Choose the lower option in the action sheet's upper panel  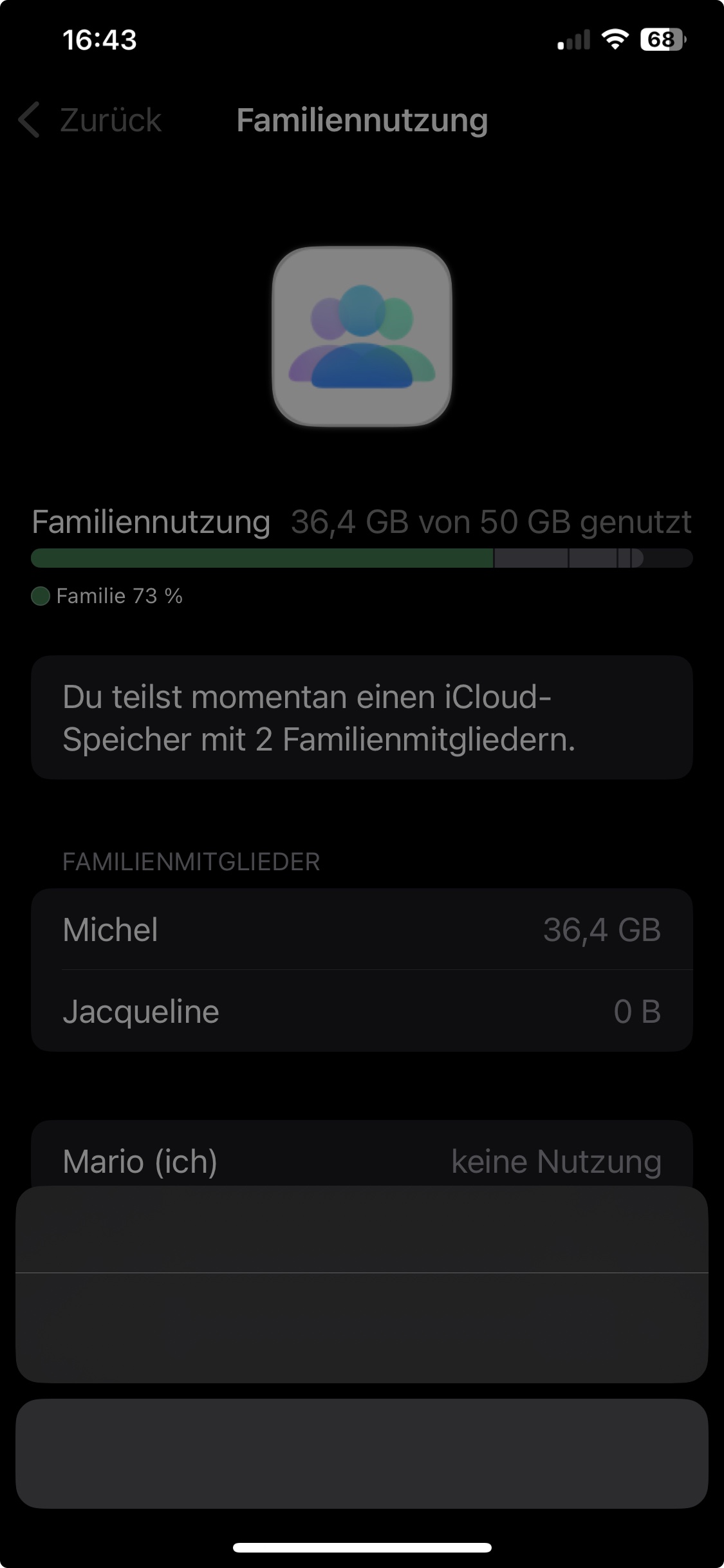(362, 1327)
